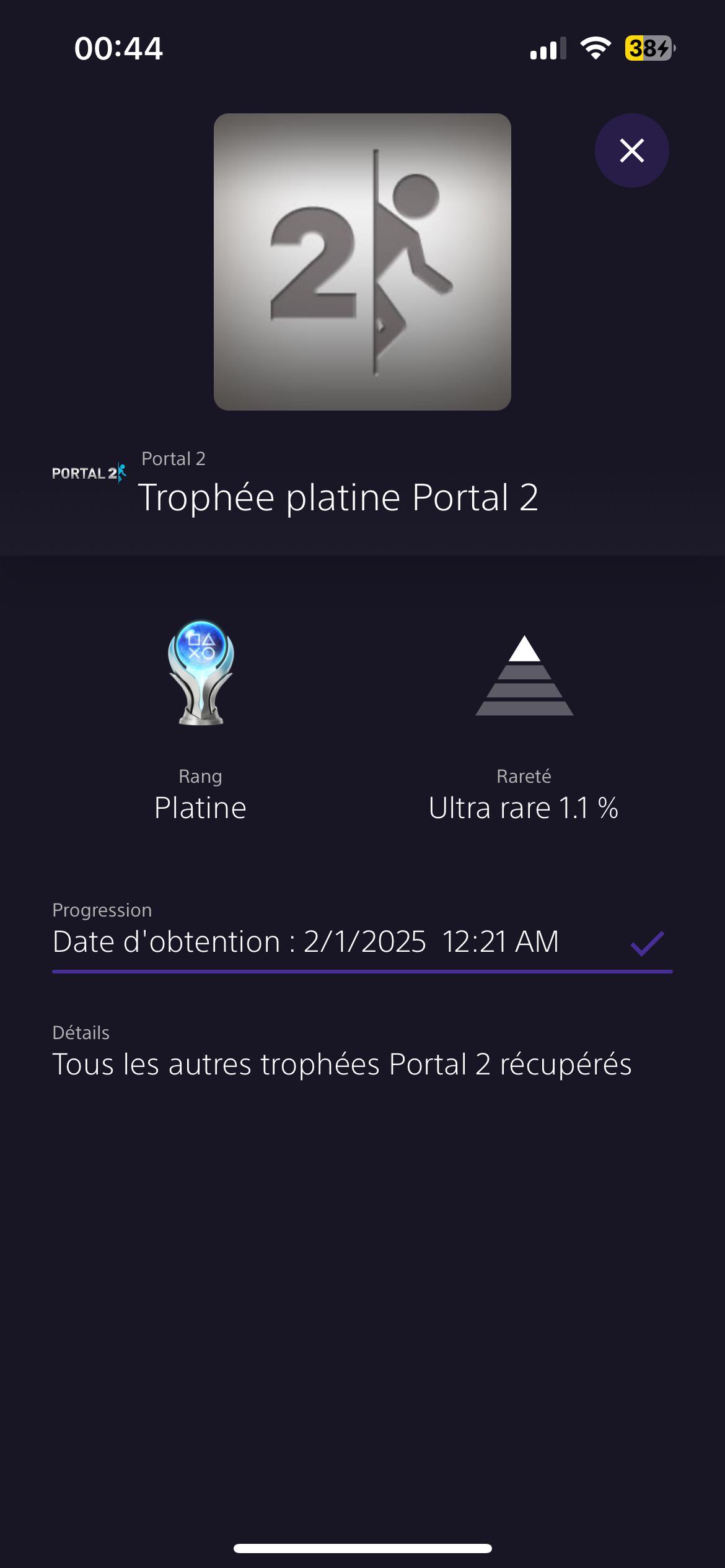
Task: Tap the clock showing 00:44
Action: (x=120, y=50)
